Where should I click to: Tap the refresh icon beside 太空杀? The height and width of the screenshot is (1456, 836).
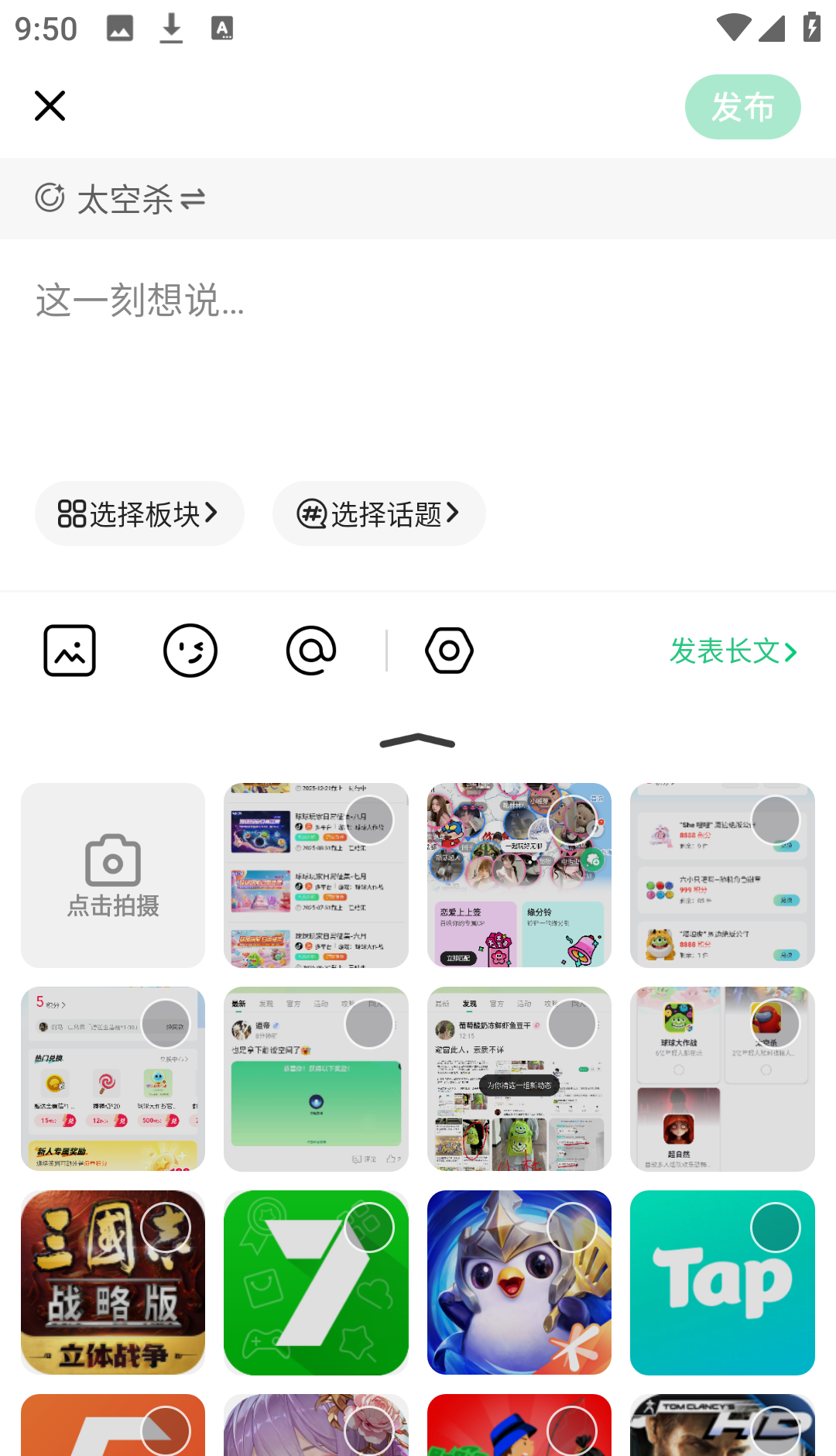pyautogui.click(x=50, y=198)
